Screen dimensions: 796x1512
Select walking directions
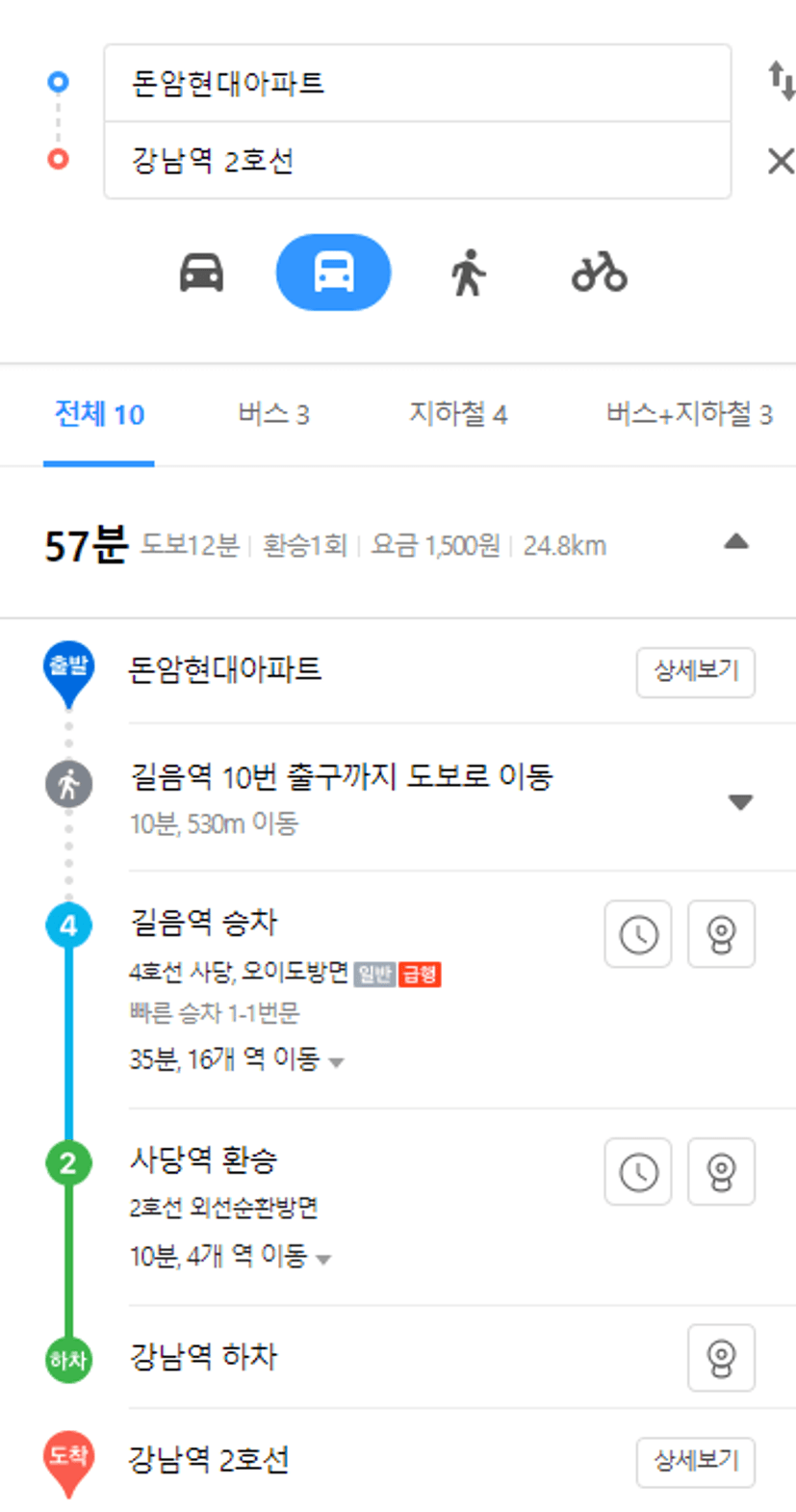click(x=468, y=274)
